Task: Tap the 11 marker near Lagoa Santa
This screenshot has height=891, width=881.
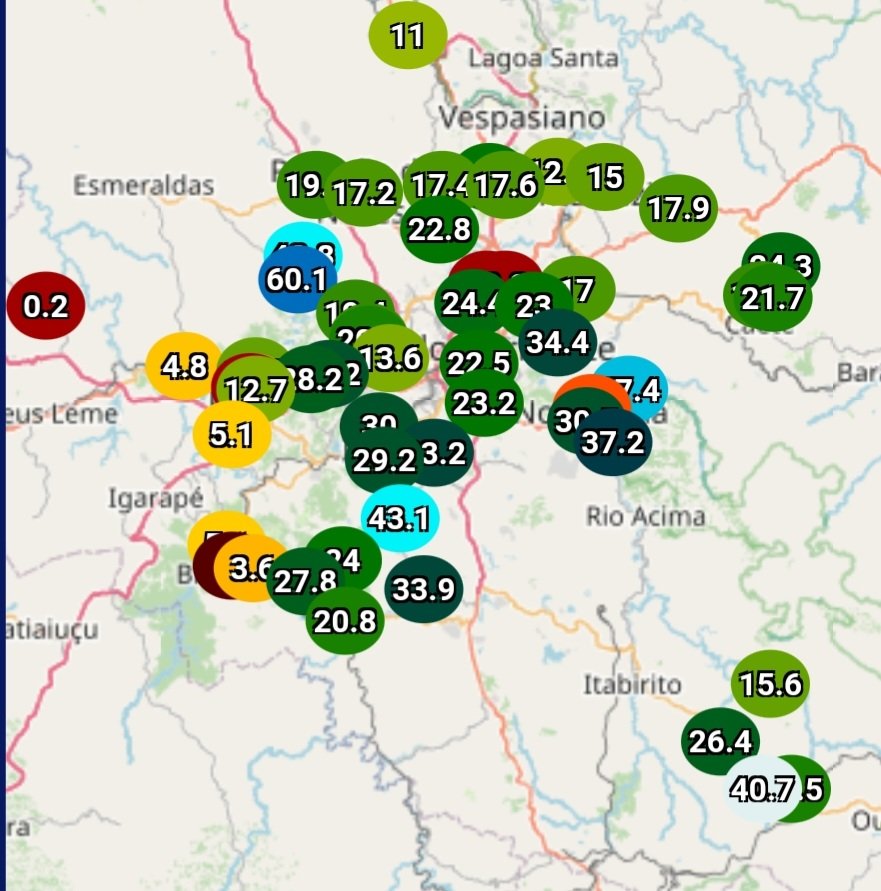Action: 407,37
